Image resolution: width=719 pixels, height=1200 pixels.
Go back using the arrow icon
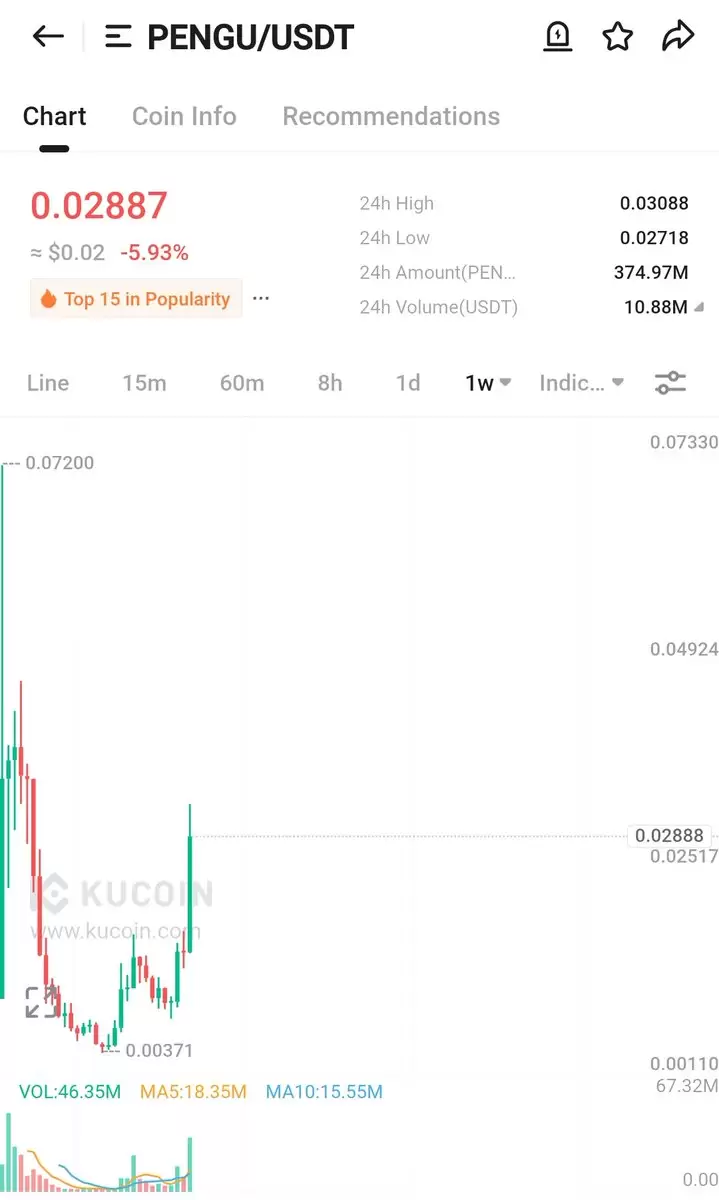[48, 37]
